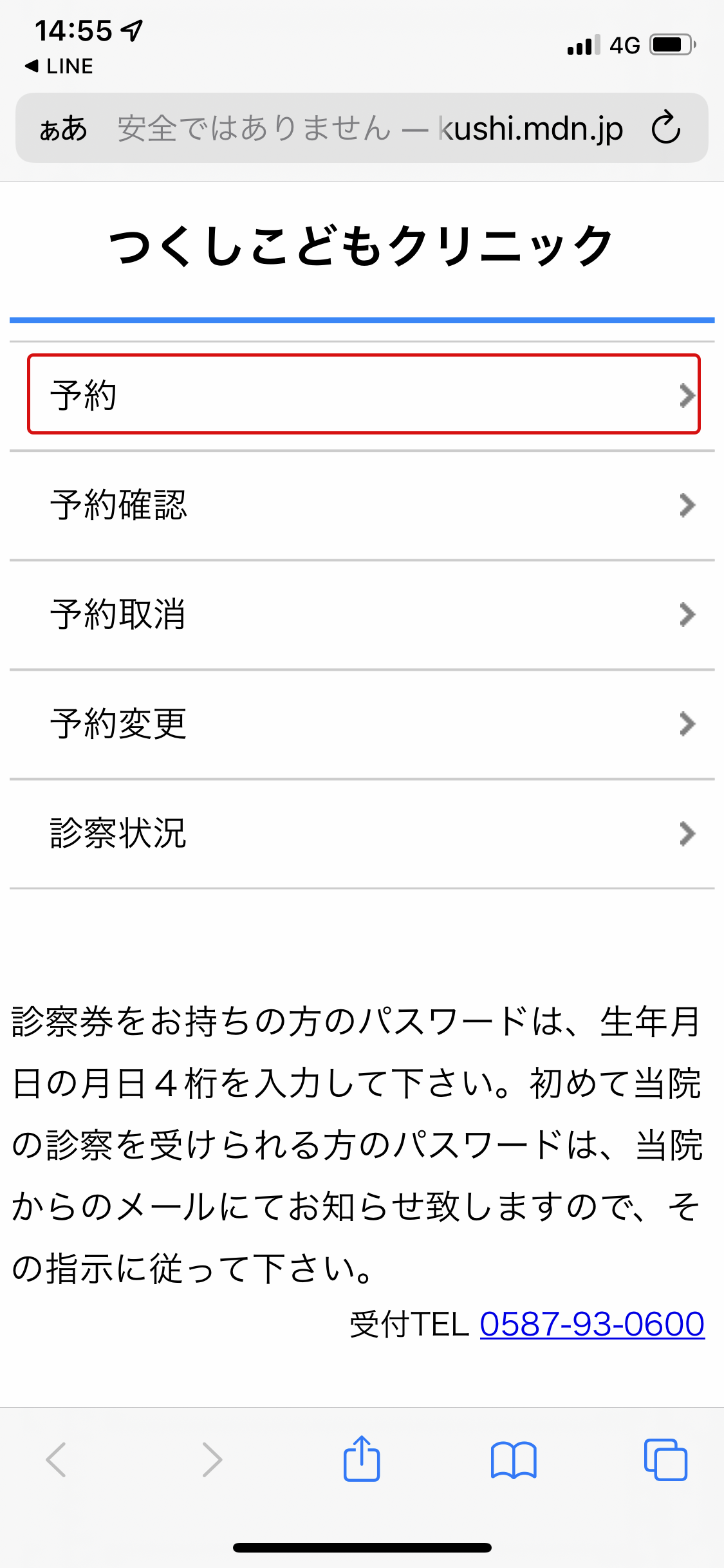The width and height of the screenshot is (724, 1568).
Task: Select 予約取消 to cancel a reservation
Action: pyautogui.click(x=363, y=615)
